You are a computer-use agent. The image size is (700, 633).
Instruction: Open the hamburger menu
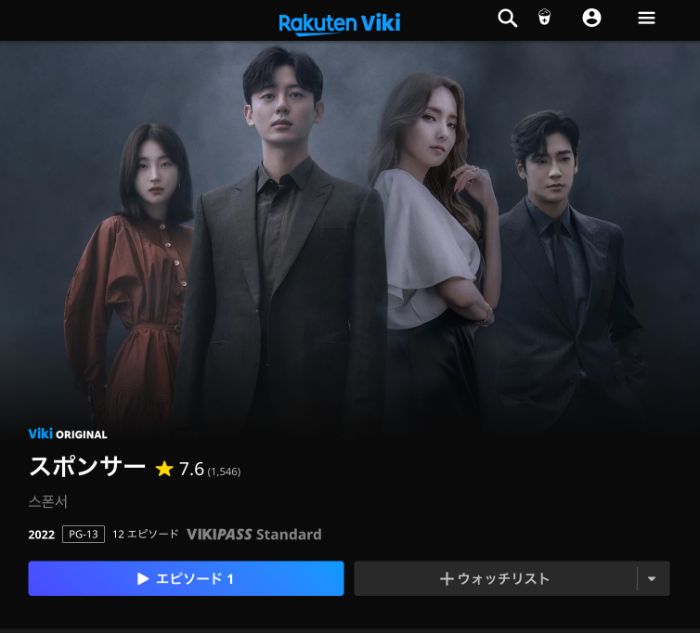(x=647, y=18)
